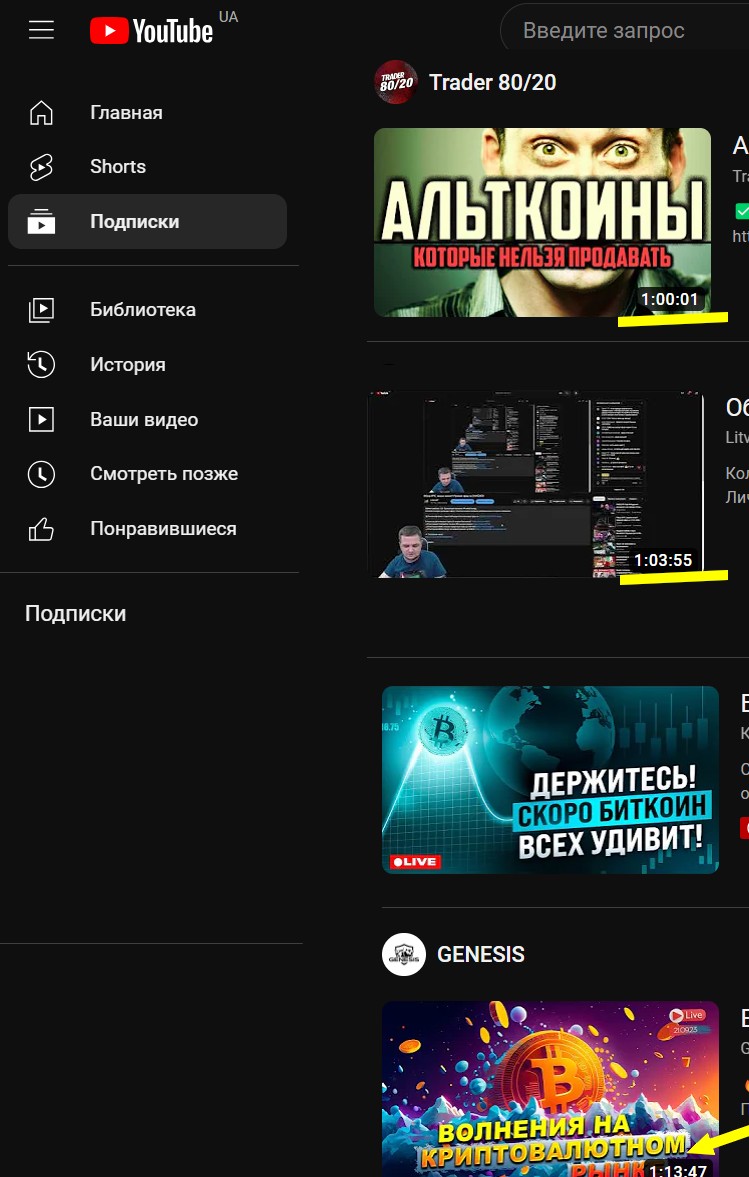Open live video 'Держитесь! Скоро биткоин всех удивит'
749x1177 pixels.
pyautogui.click(x=550, y=779)
